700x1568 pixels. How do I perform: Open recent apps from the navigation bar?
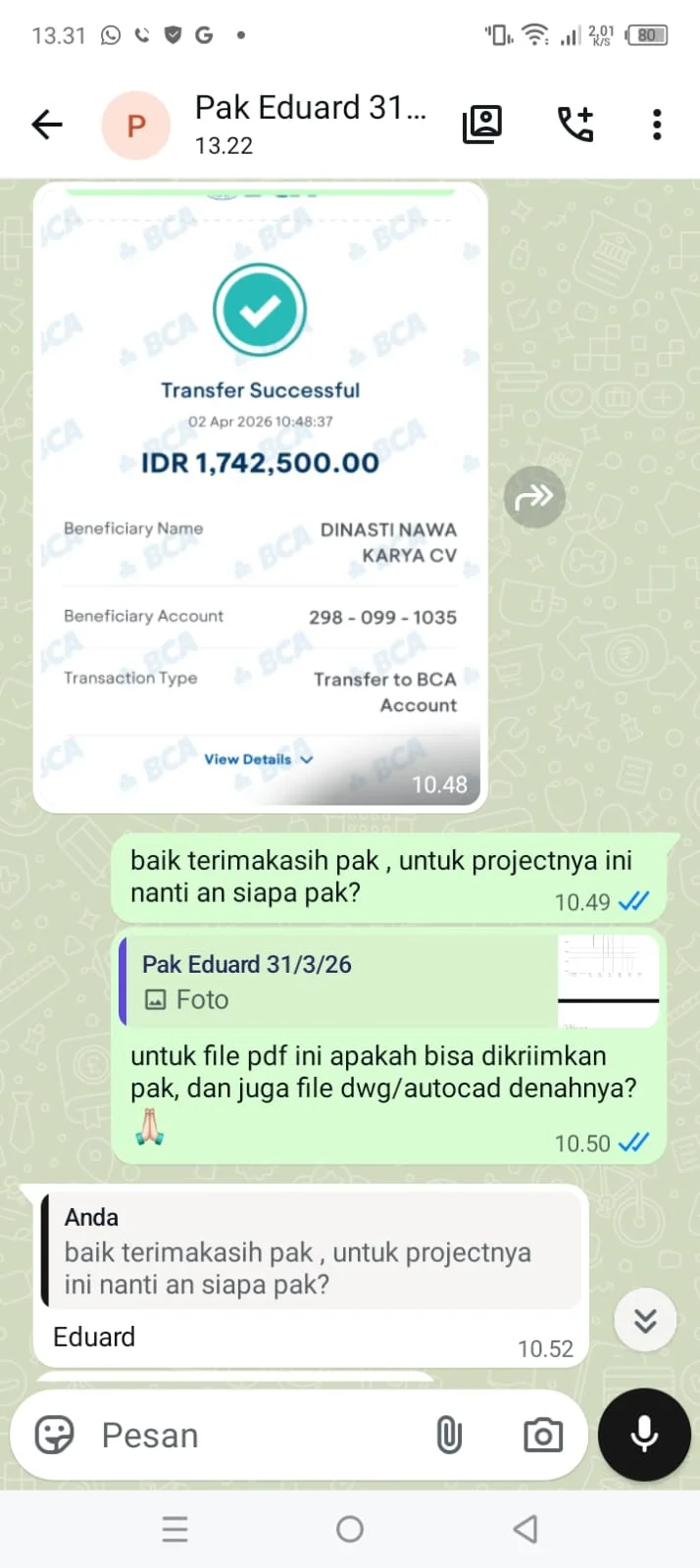coord(175,1529)
